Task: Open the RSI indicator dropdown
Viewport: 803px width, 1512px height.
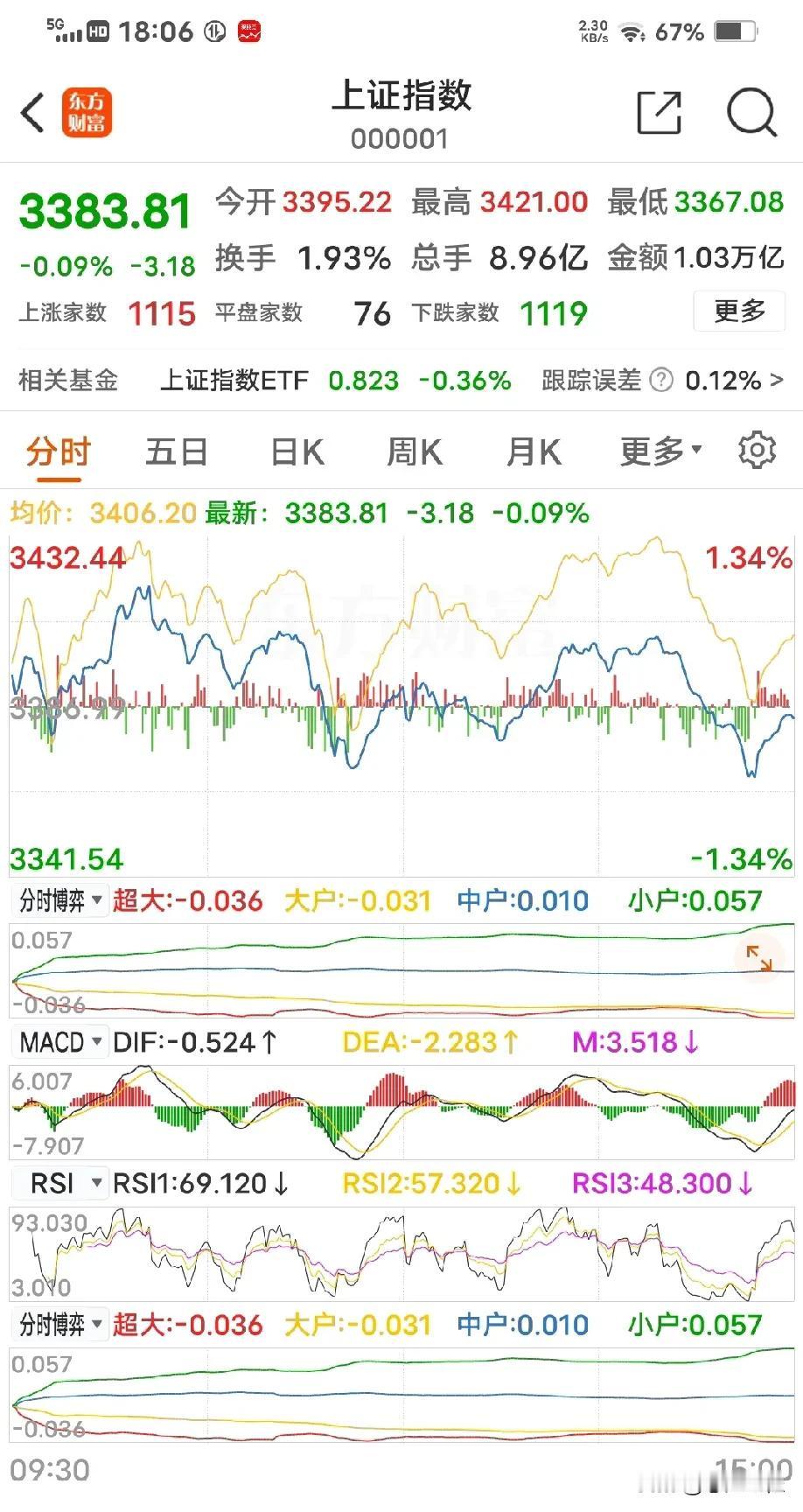Action: pos(59,1184)
